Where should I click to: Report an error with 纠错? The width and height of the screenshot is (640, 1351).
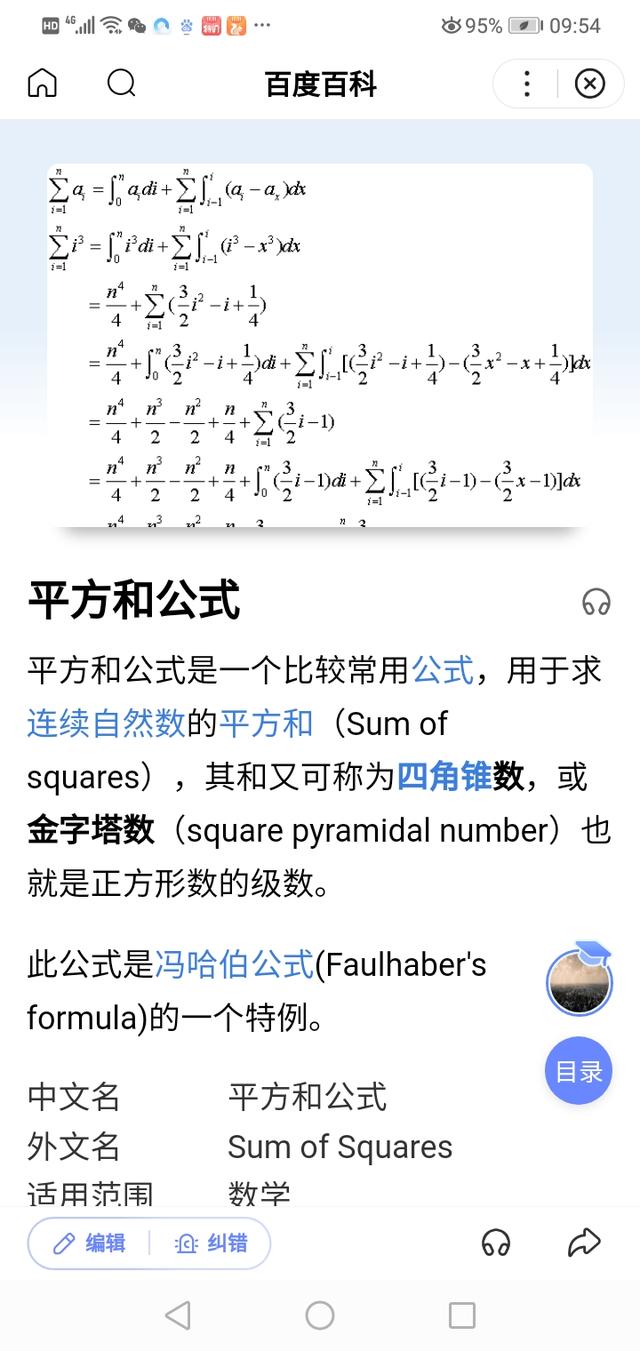(211, 1243)
